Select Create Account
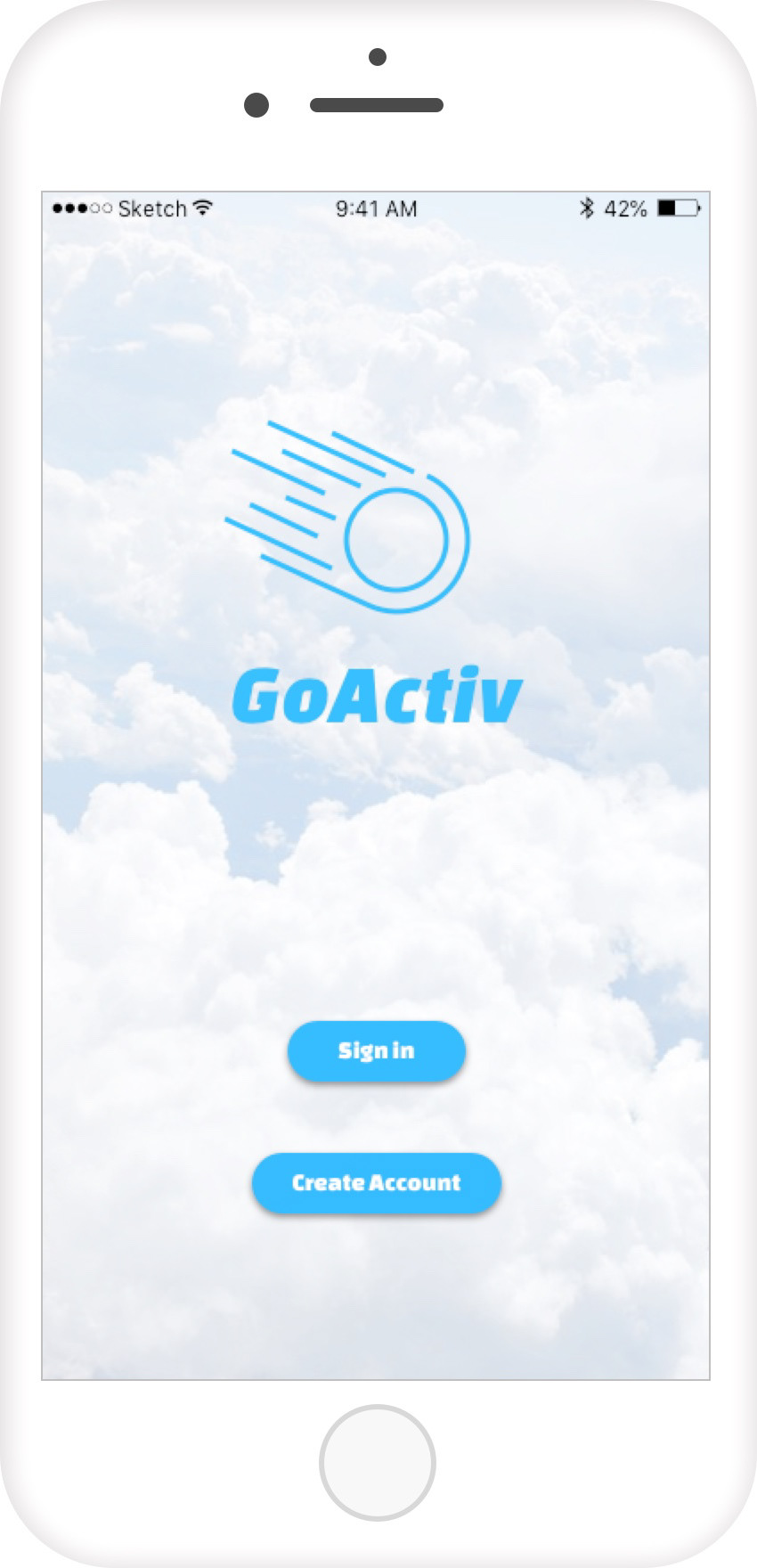The height and width of the screenshot is (1568, 757). tap(376, 1182)
